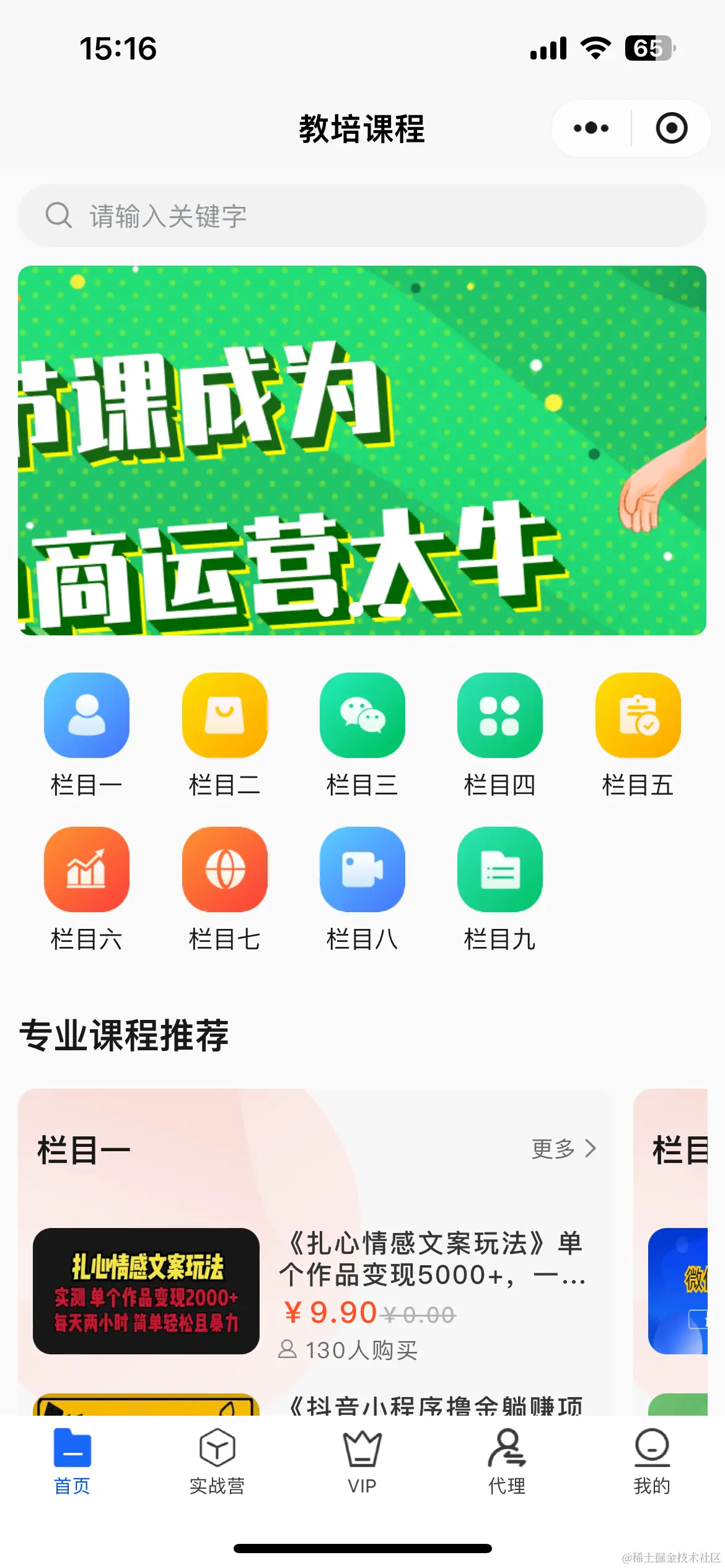Tap the 栏目三 WeChat chat icon
Image resolution: width=725 pixels, height=1568 pixels.
(362, 716)
